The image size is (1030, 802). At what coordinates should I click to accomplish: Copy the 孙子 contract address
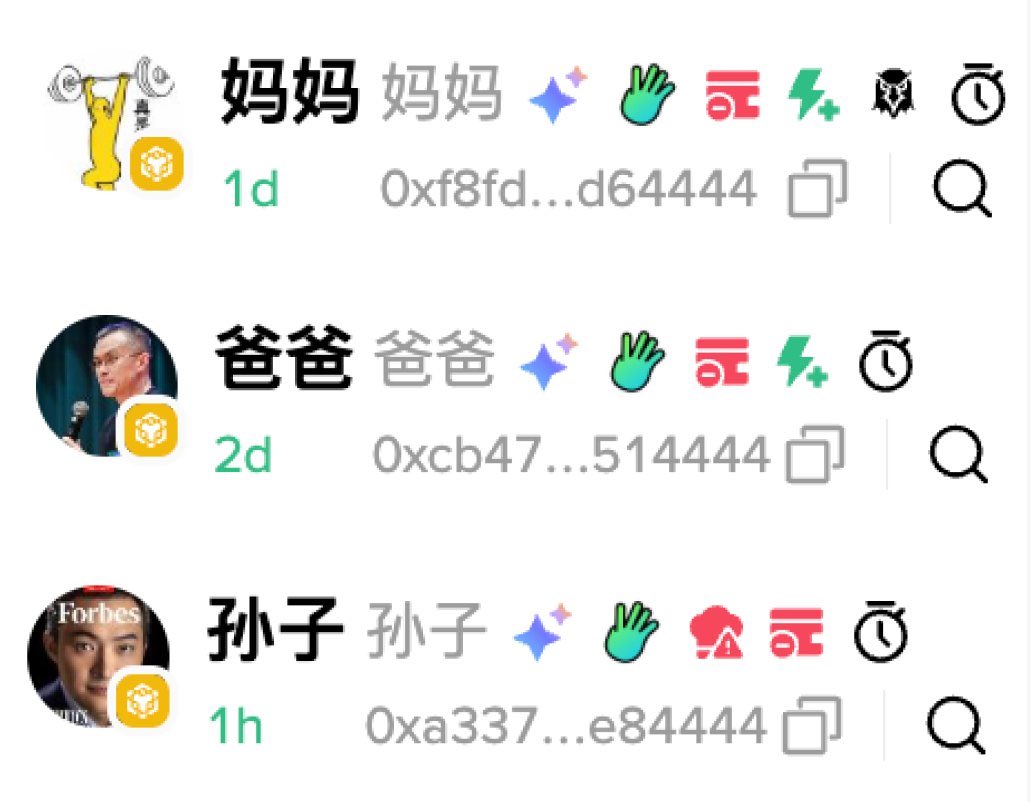pos(811,725)
